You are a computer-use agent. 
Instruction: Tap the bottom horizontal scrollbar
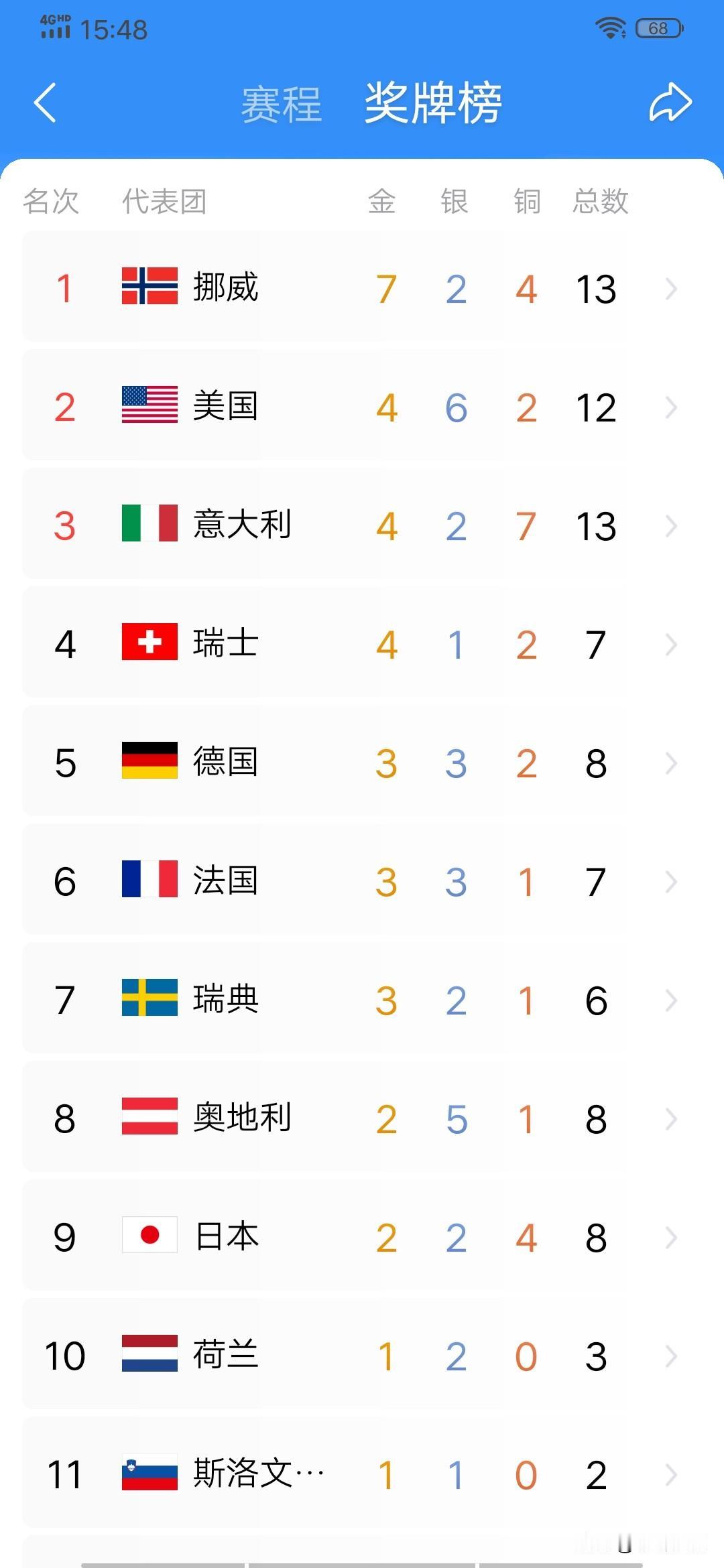click(362, 1561)
